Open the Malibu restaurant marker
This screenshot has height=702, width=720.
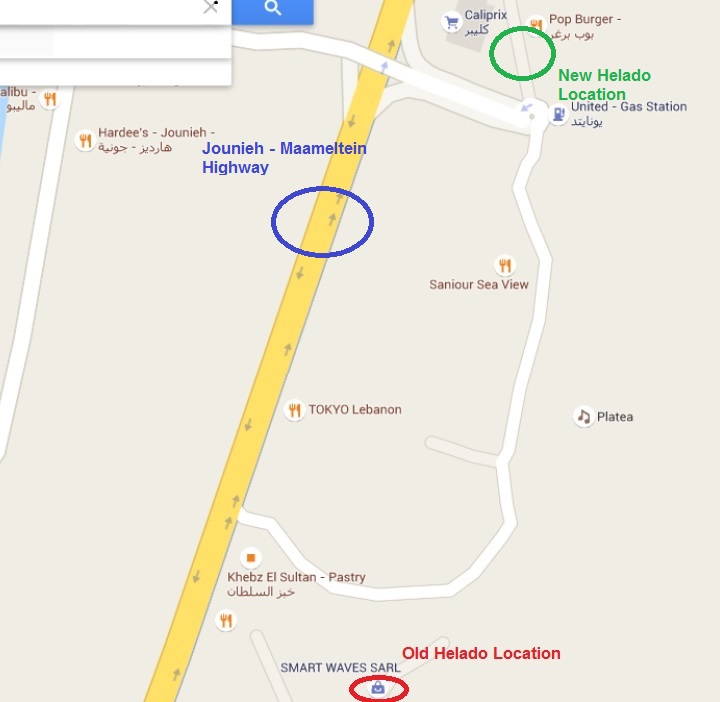click(49, 98)
